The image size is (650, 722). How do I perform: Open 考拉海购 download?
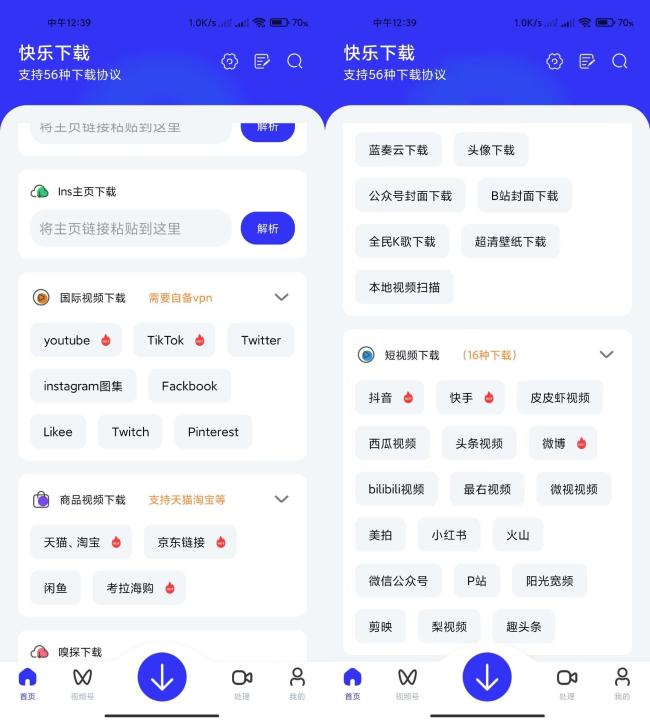139,588
